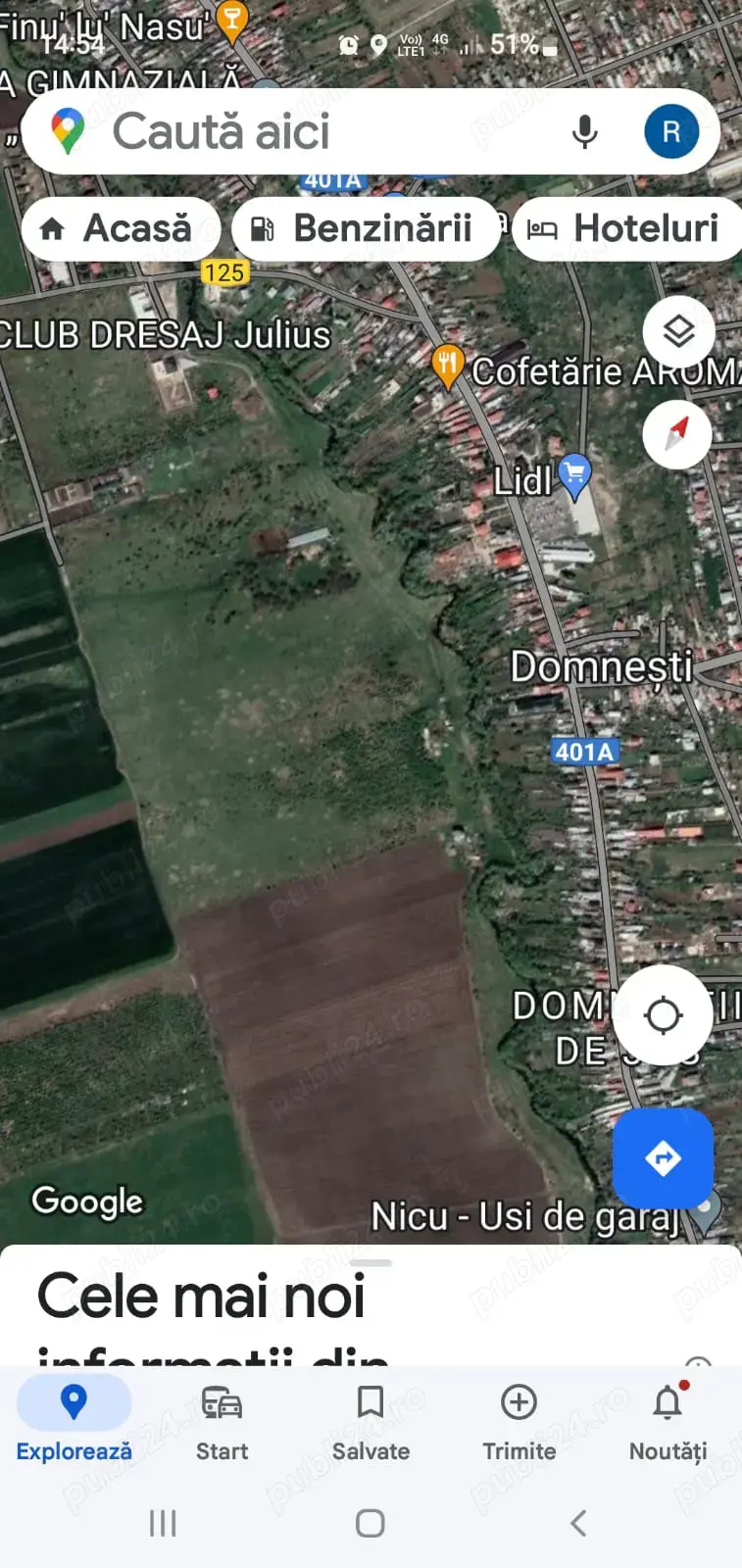The width and height of the screenshot is (742, 1568).
Task: Start navigation with the blue directions icon
Action: (663, 1158)
